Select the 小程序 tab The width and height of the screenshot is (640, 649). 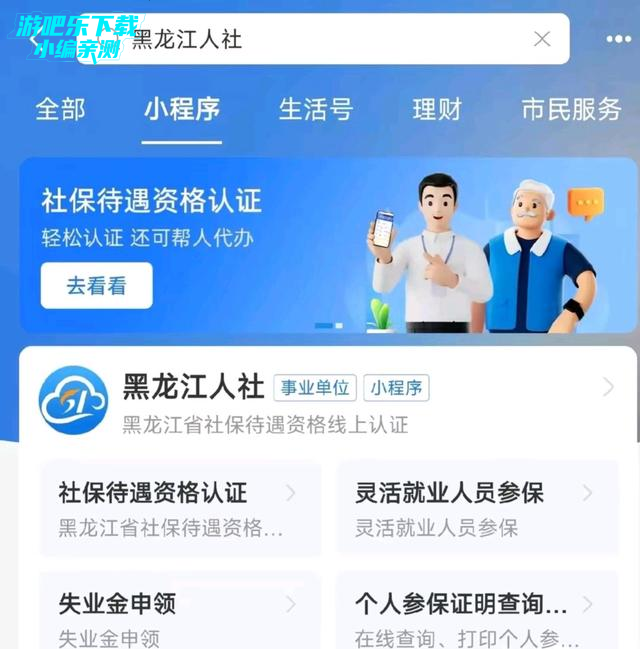click(181, 109)
